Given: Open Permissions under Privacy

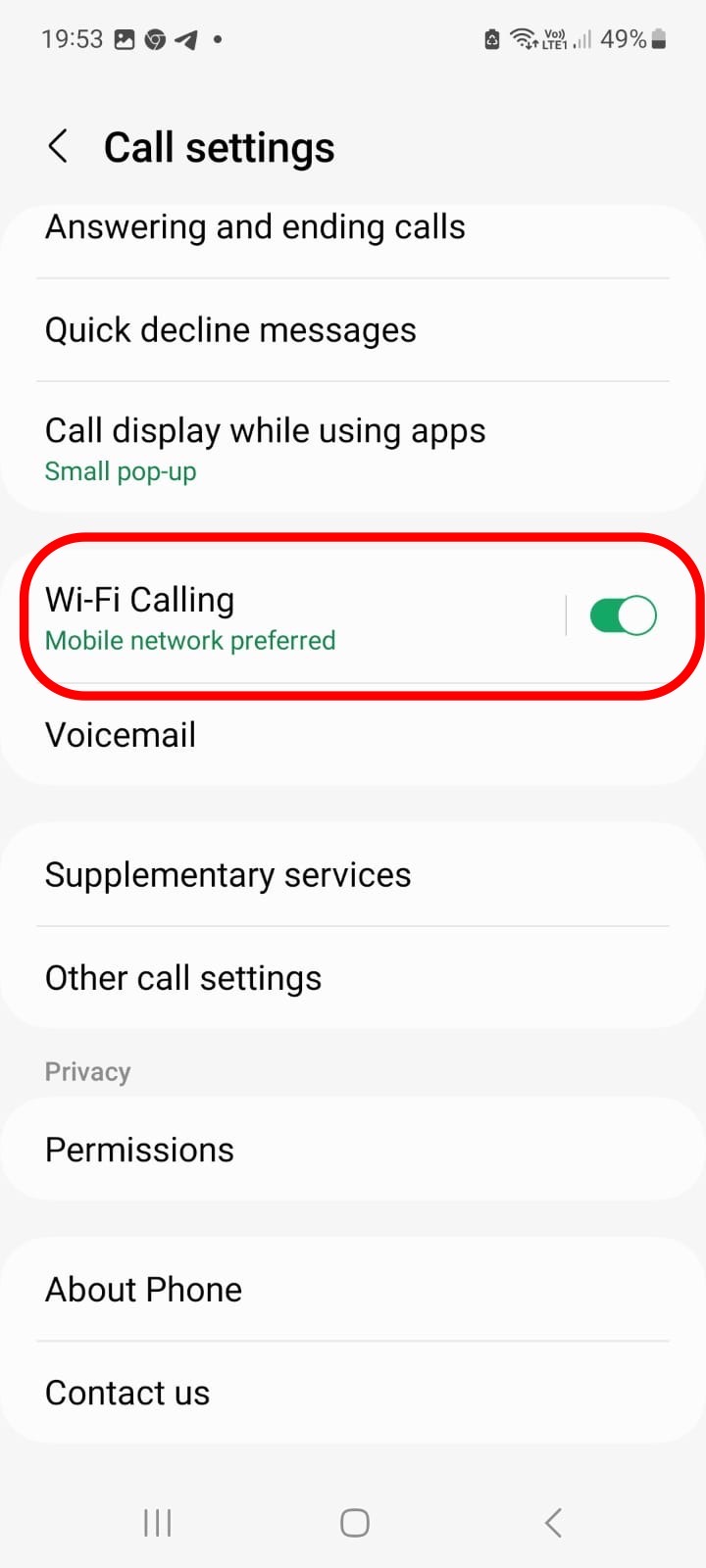Looking at the screenshot, I should tap(139, 1150).
